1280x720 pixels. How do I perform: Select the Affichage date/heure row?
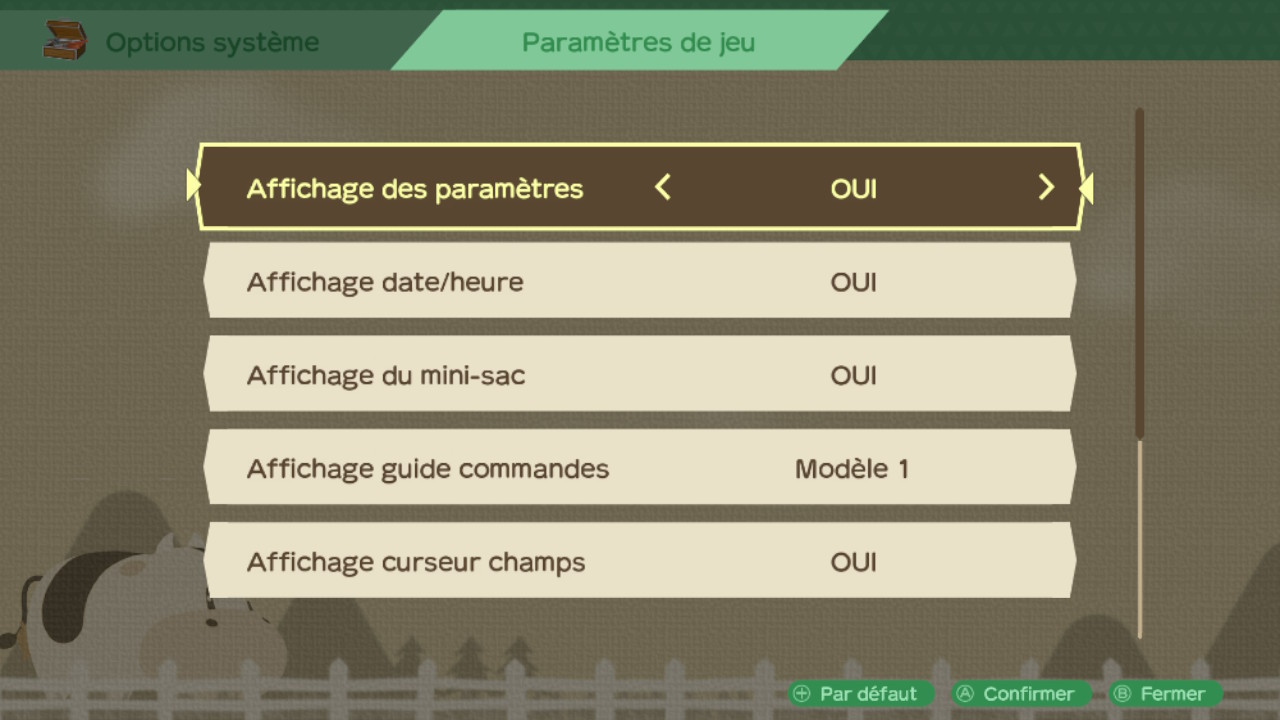coord(640,282)
